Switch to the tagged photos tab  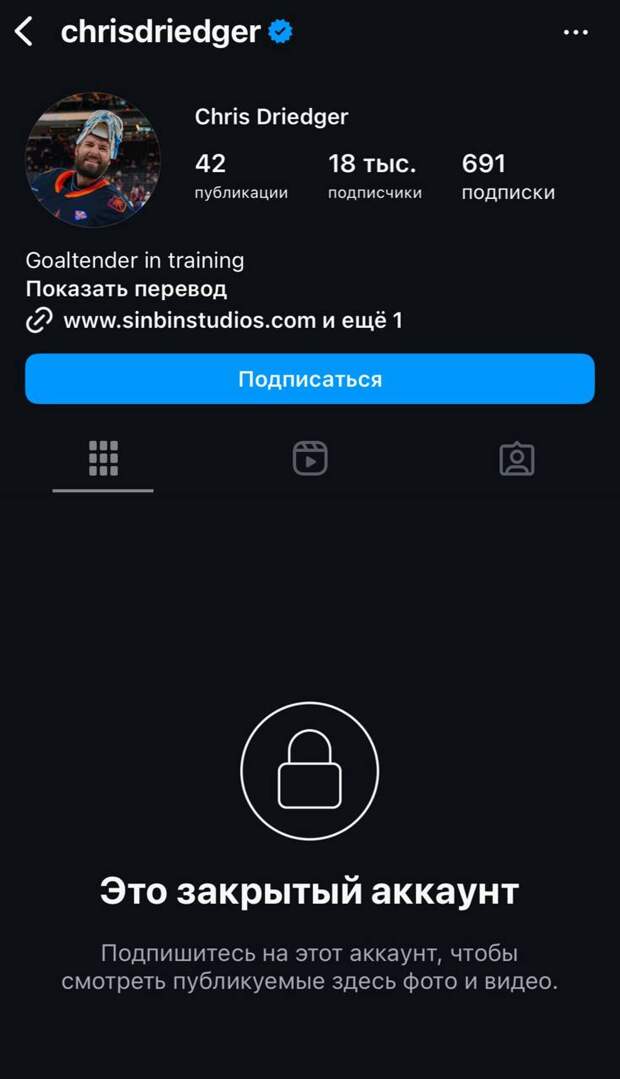516,458
